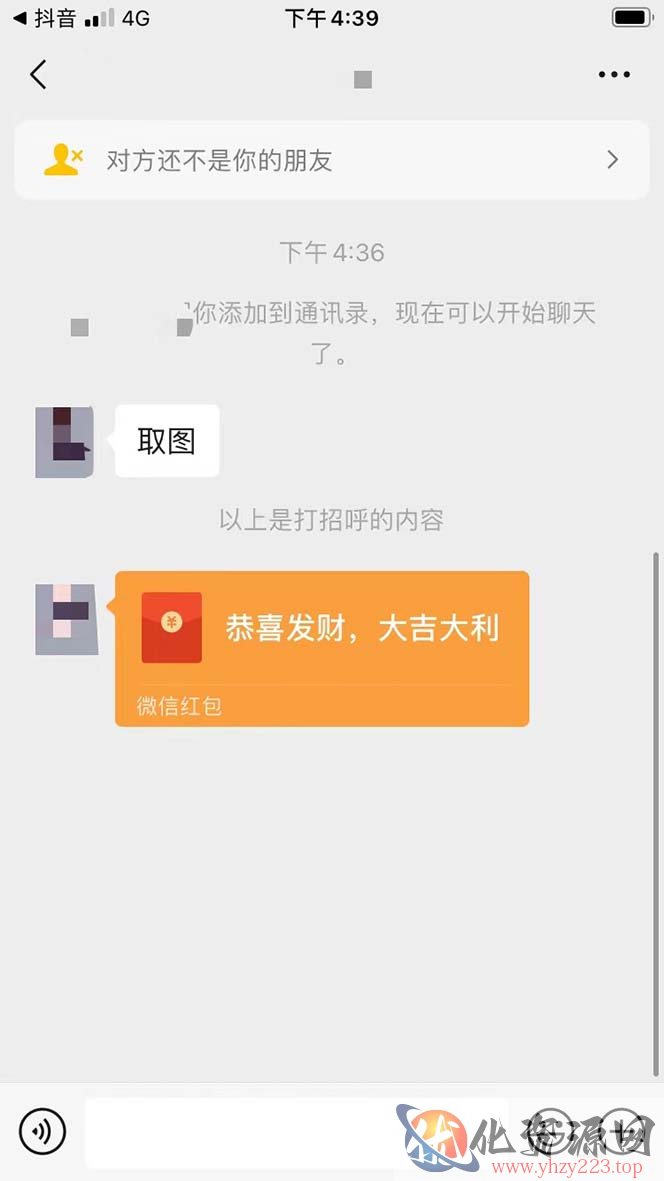The height and width of the screenshot is (1181, 664).
Task: Tap the avatar beside the red packet
Action: [x=66, y=620]
